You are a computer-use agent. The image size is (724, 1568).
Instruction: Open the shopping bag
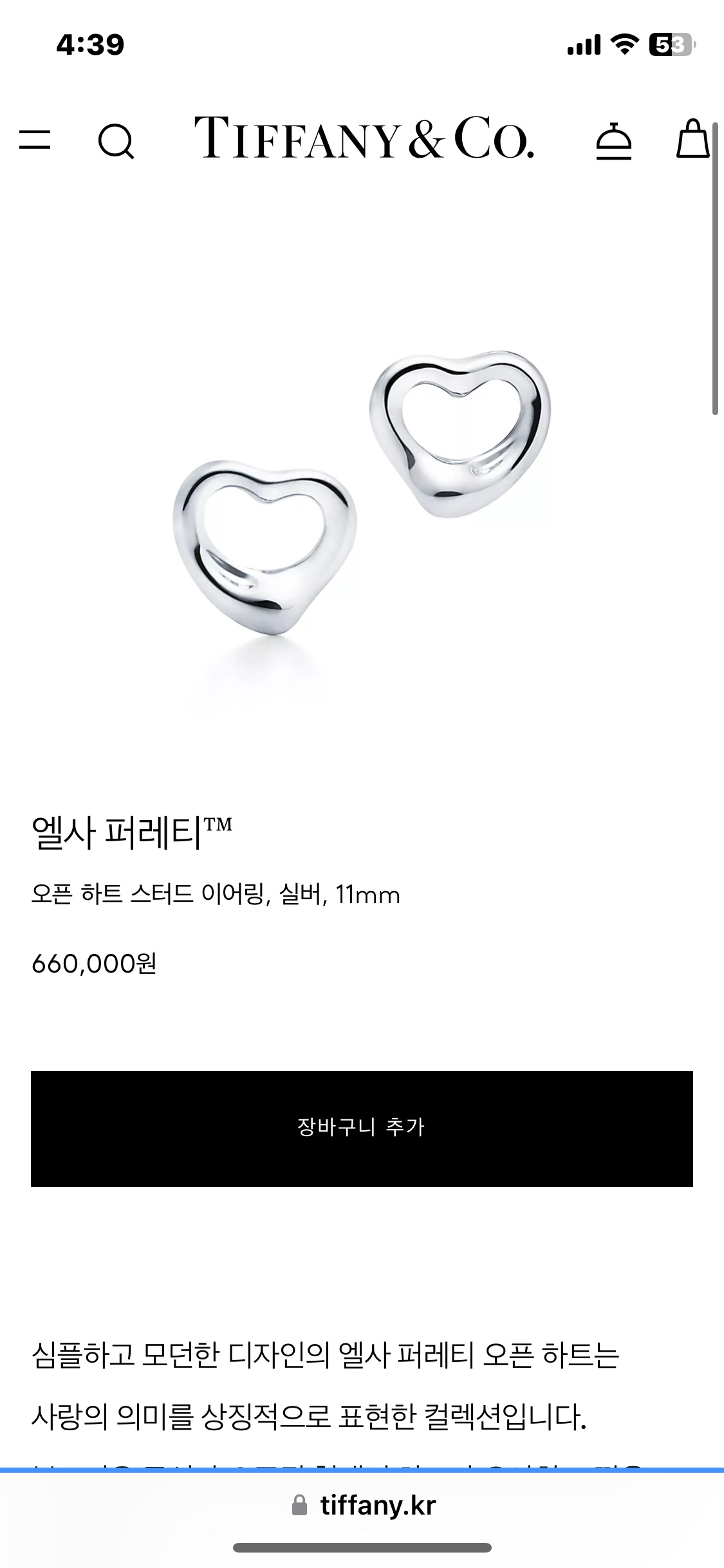[x=692, y=138]
